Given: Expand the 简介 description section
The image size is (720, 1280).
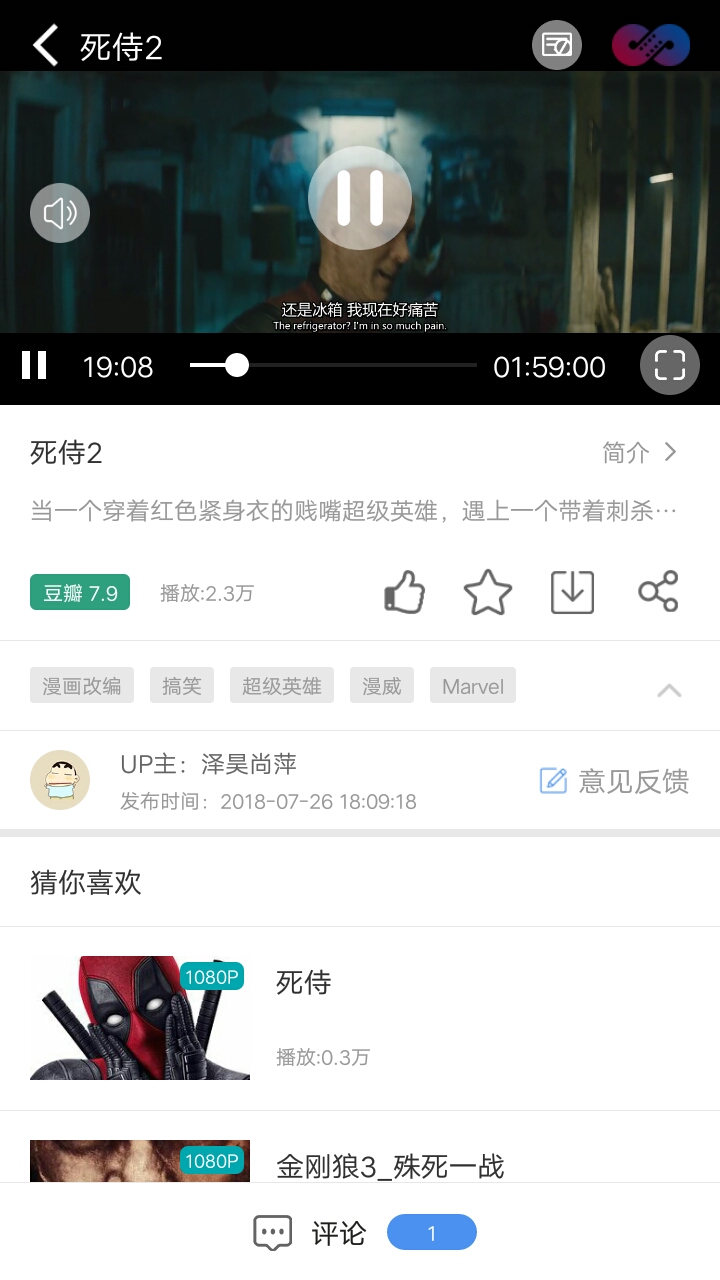Looking at the screenshot, I should click(642, 451).
